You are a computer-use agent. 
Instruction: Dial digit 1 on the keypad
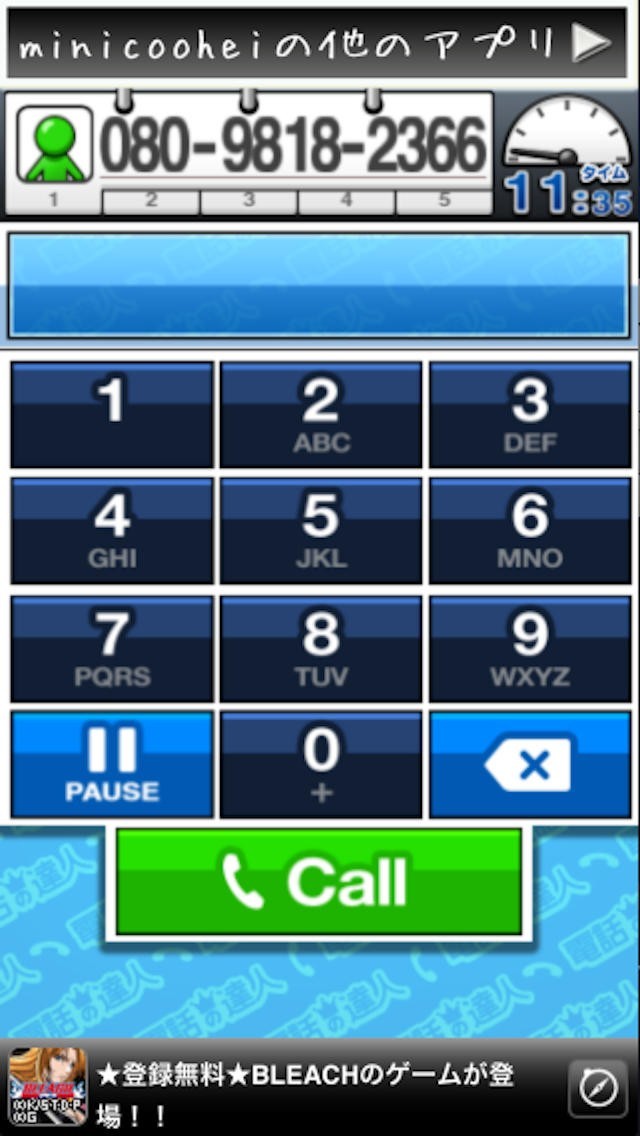(112, 414)
